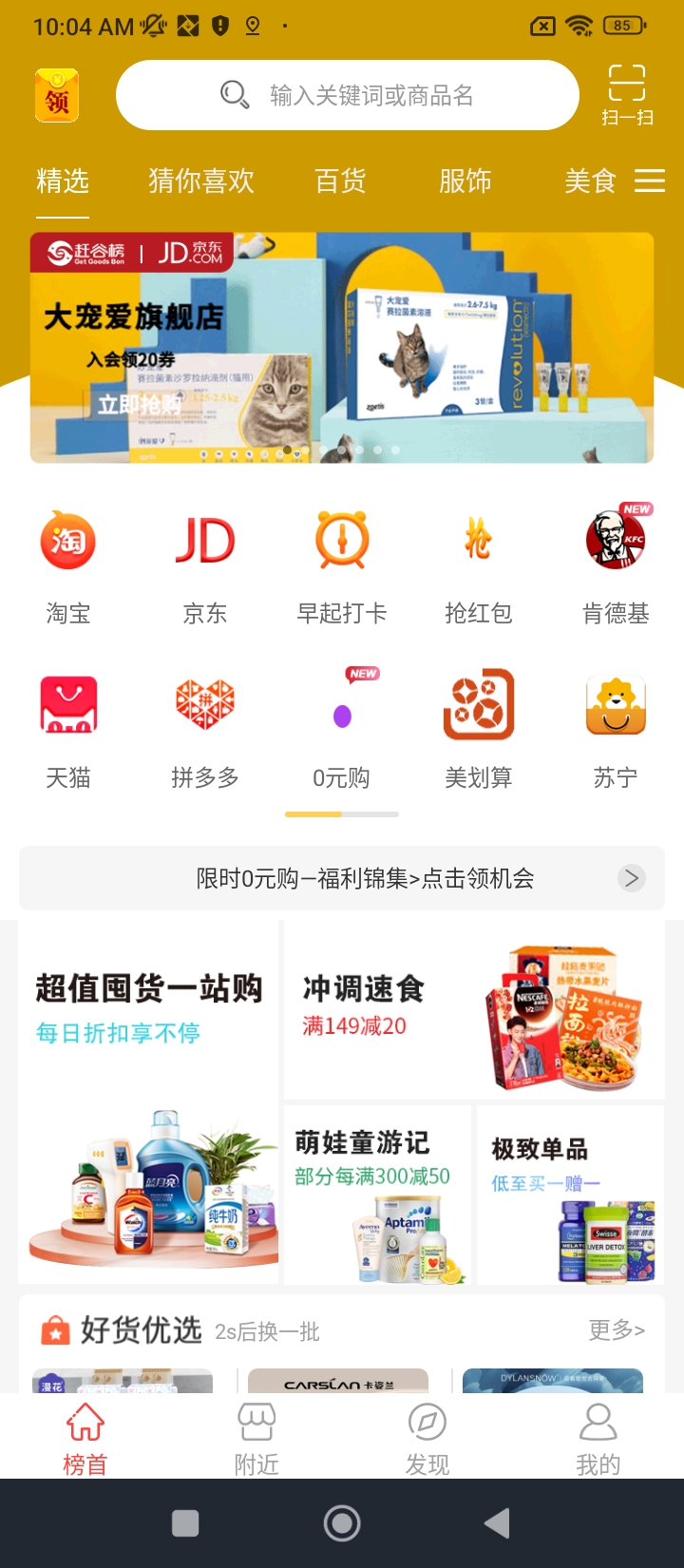Switch to the 百货 tab

[x=340, y=181]
